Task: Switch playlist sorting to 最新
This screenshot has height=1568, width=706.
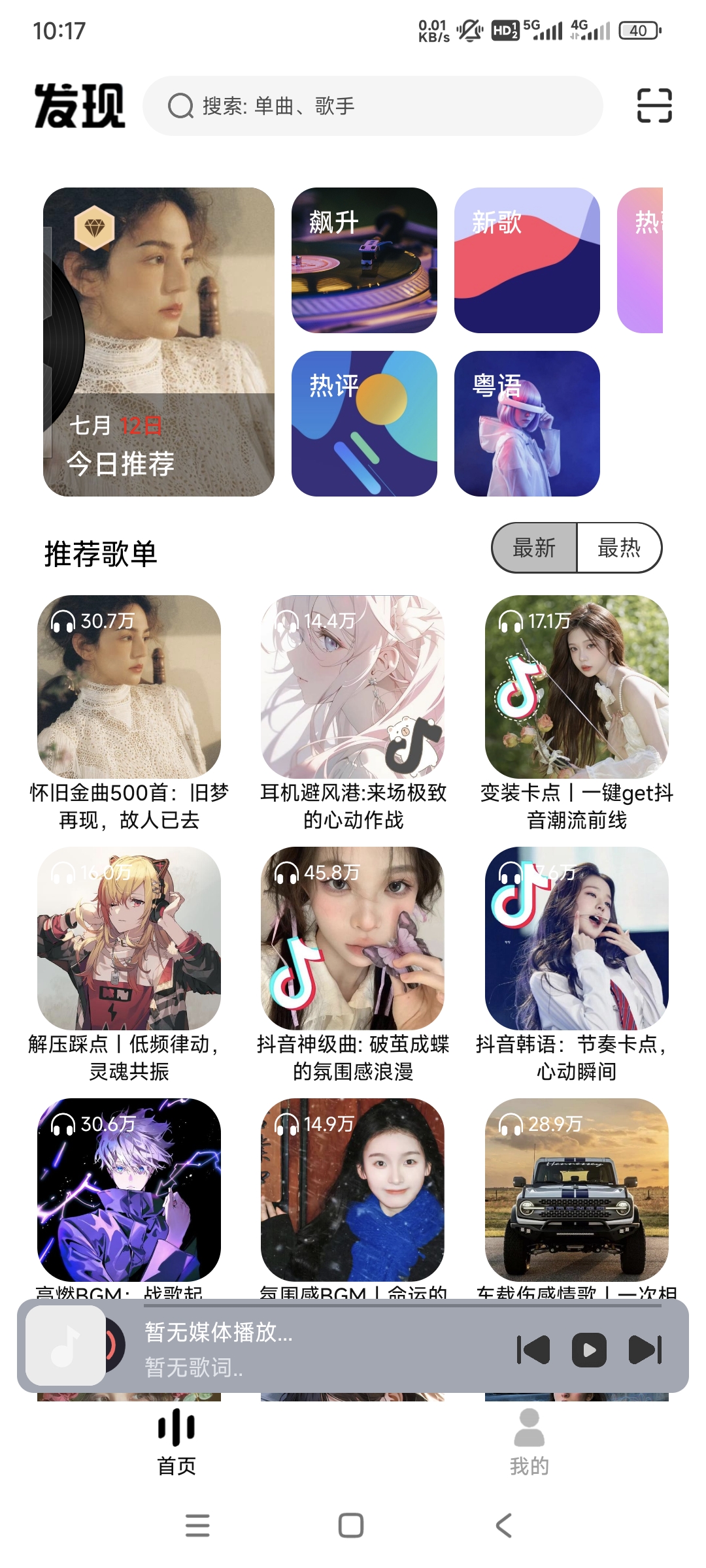Action: click(534, 547)
